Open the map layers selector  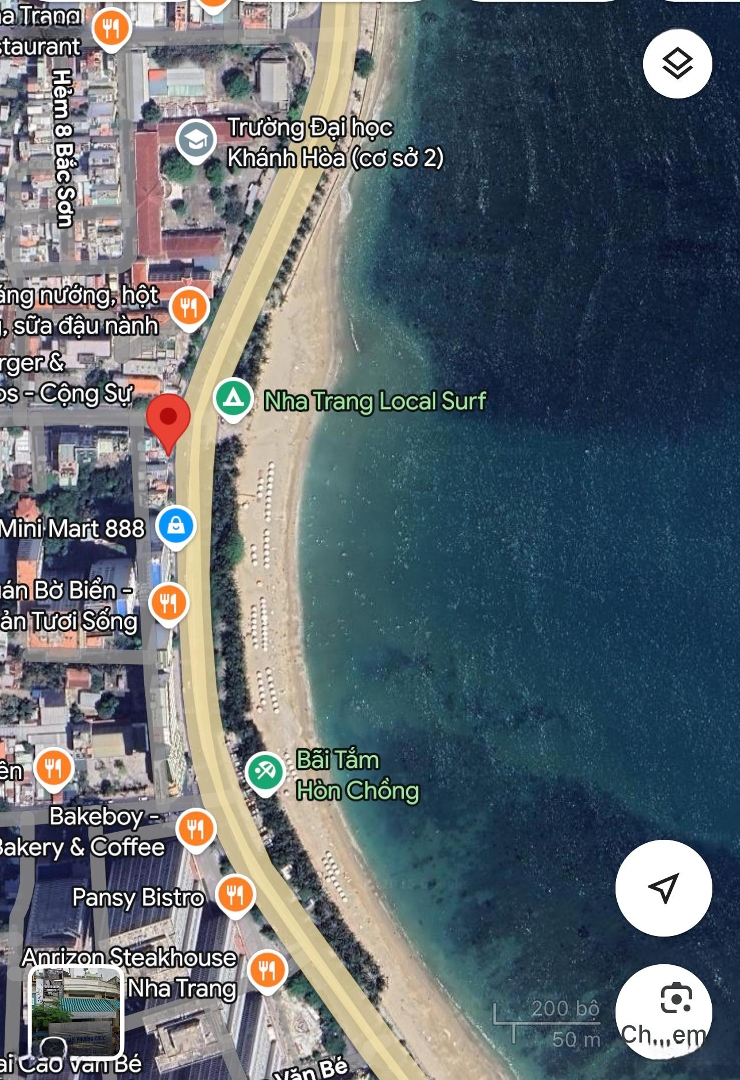pyautogui.click(x=677, y=64)
